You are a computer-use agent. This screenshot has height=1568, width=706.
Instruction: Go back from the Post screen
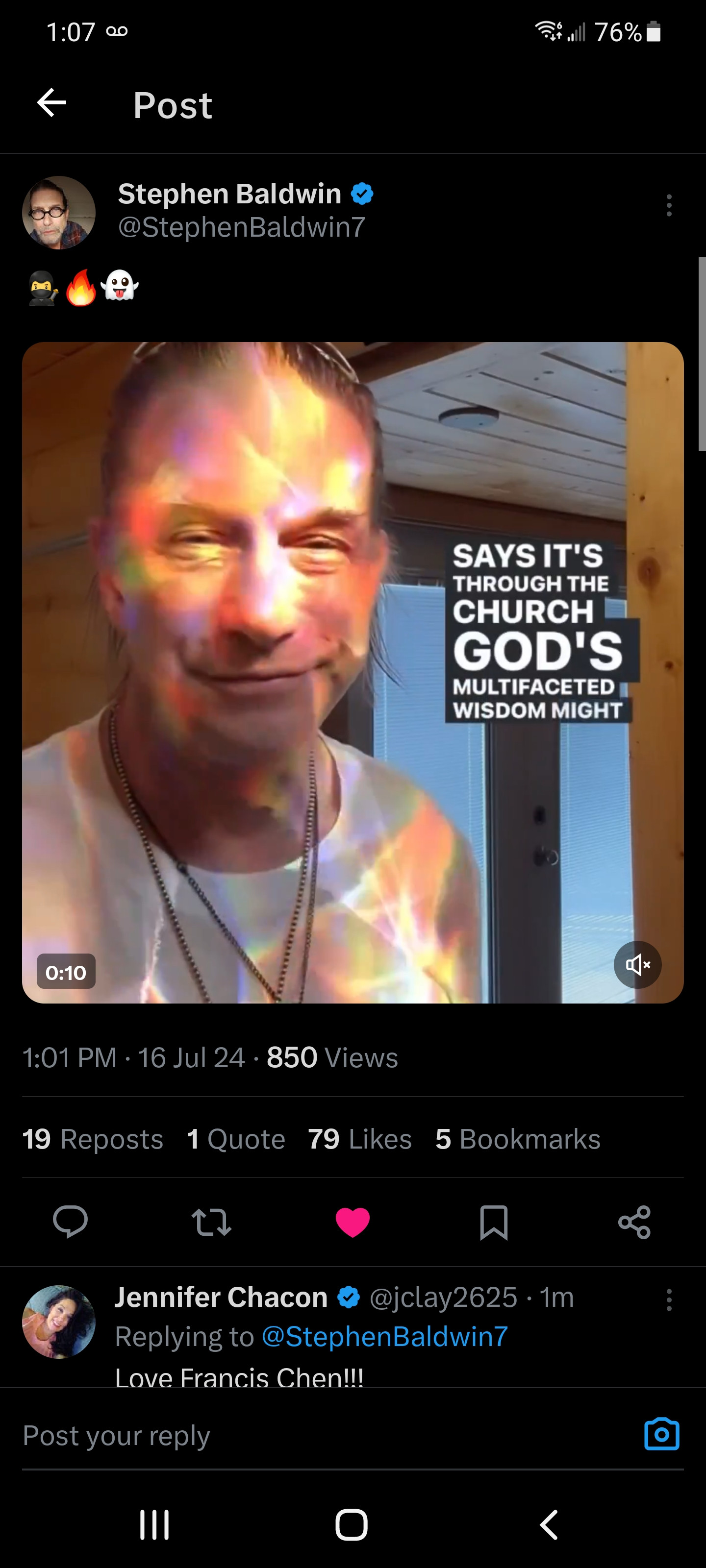[52, 102]
